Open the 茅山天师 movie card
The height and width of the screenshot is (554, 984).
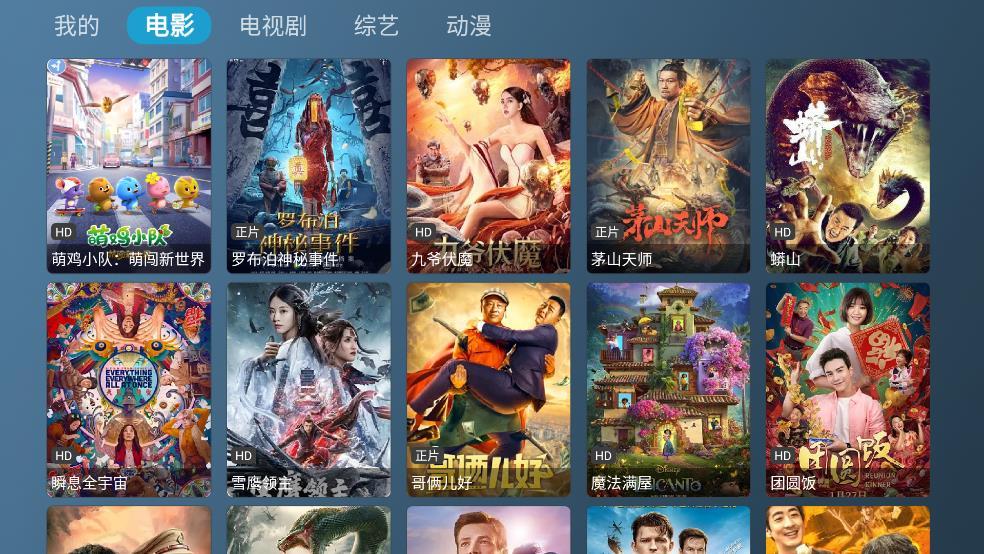coord(668,165)
